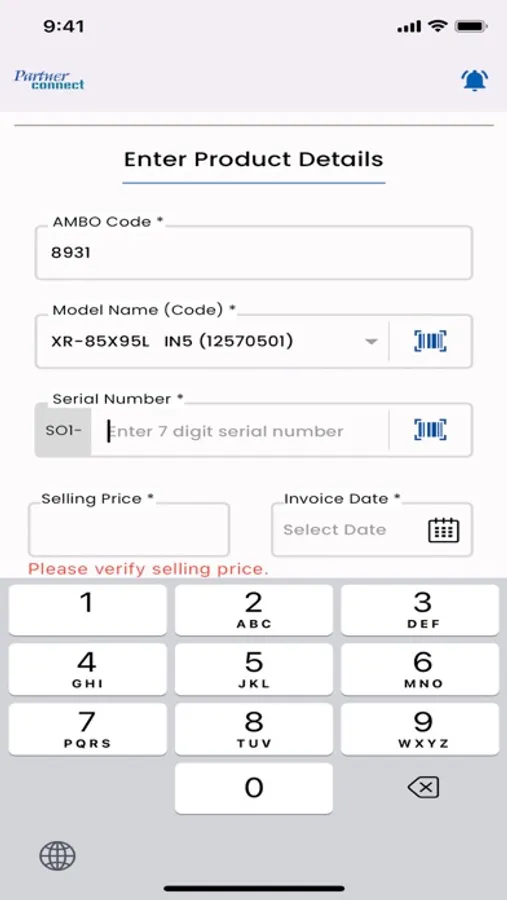Viewport: 507px width, 900px height.
Task: Edit the AMBO Code field
Action: point(254,253)
